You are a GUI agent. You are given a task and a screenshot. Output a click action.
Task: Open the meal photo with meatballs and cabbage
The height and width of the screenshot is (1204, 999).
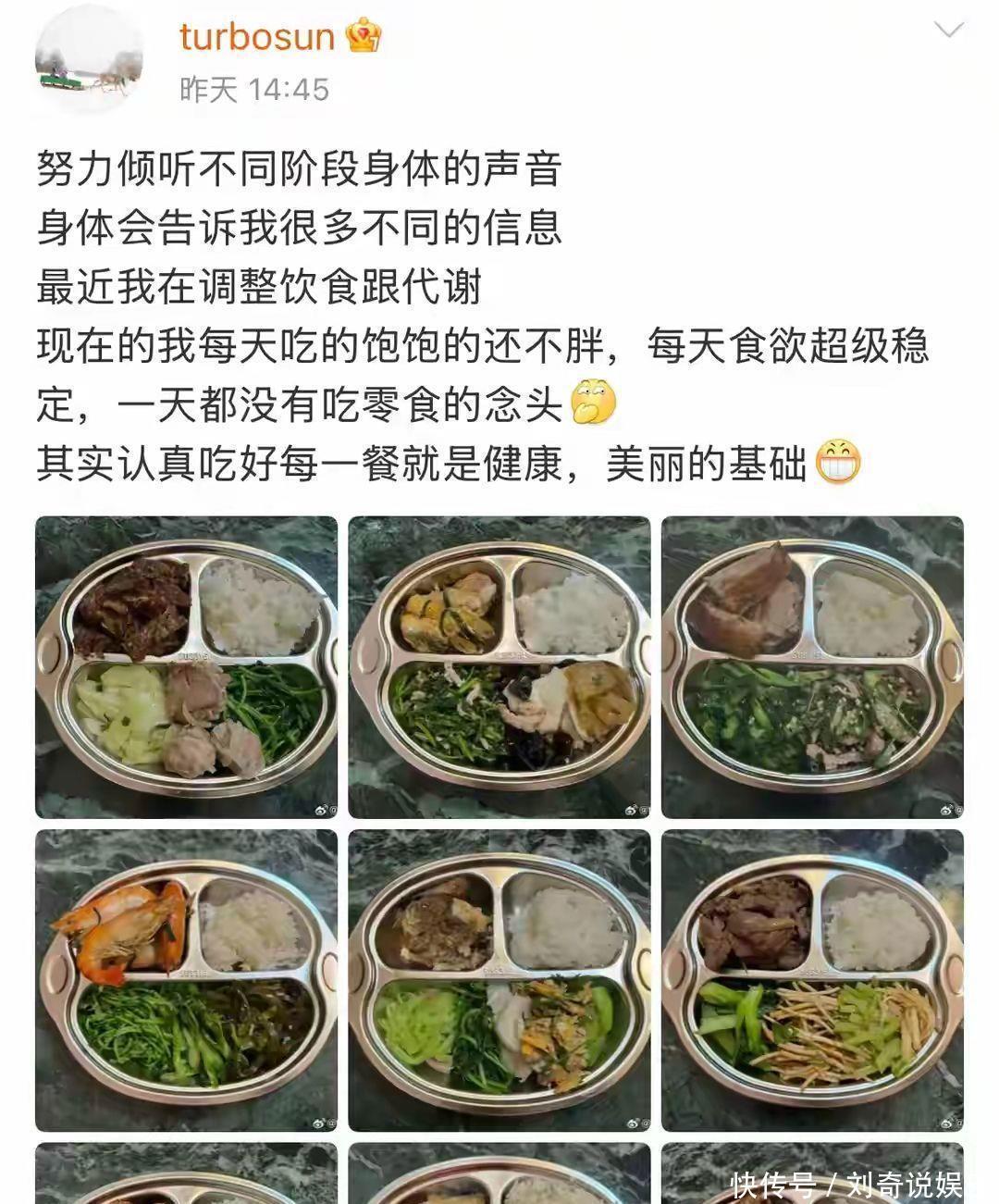186,667
